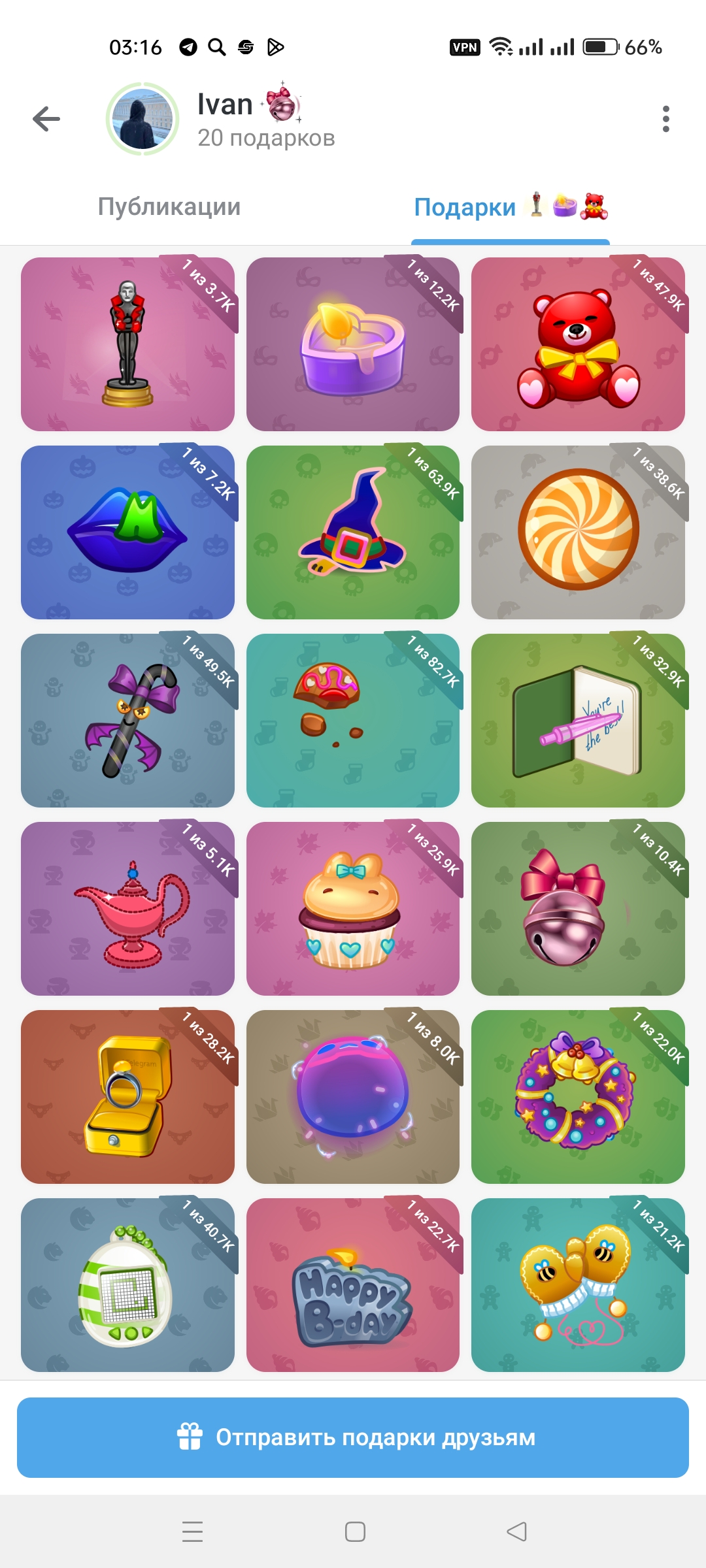View the jingle bell gift 1 из 10.4K

click(578, 909)
